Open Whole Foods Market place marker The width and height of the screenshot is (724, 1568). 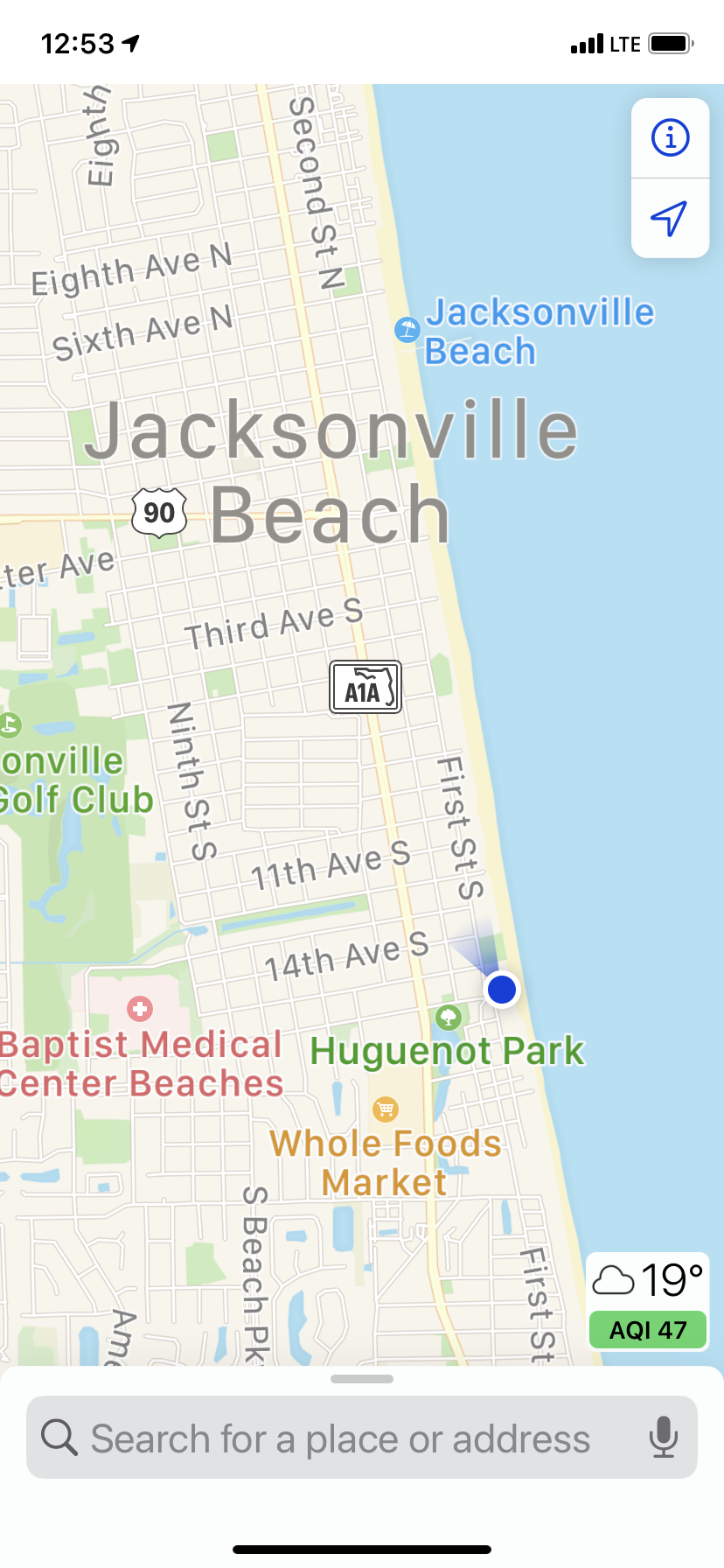coord(386,1110)
